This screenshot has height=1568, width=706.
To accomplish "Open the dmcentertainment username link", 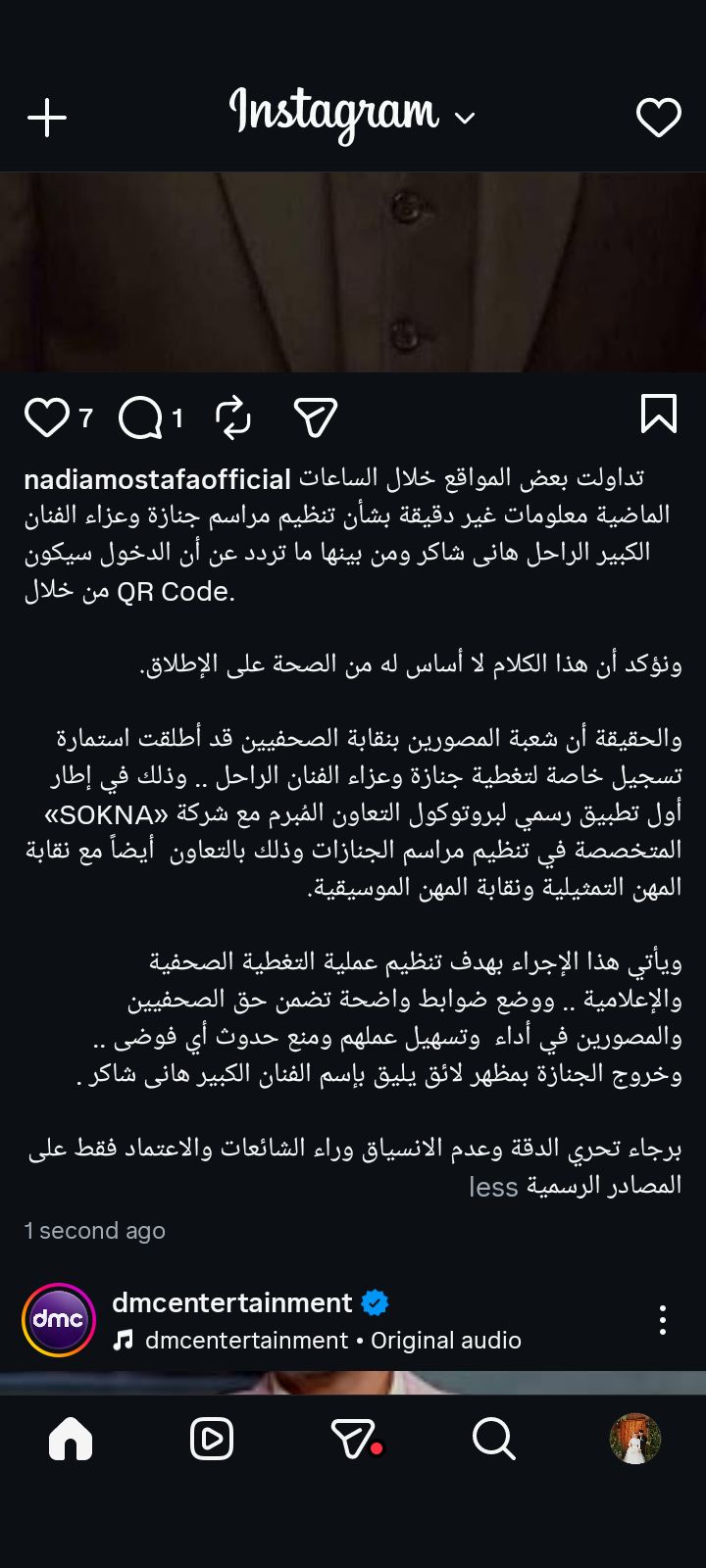I will (232, 1302).
